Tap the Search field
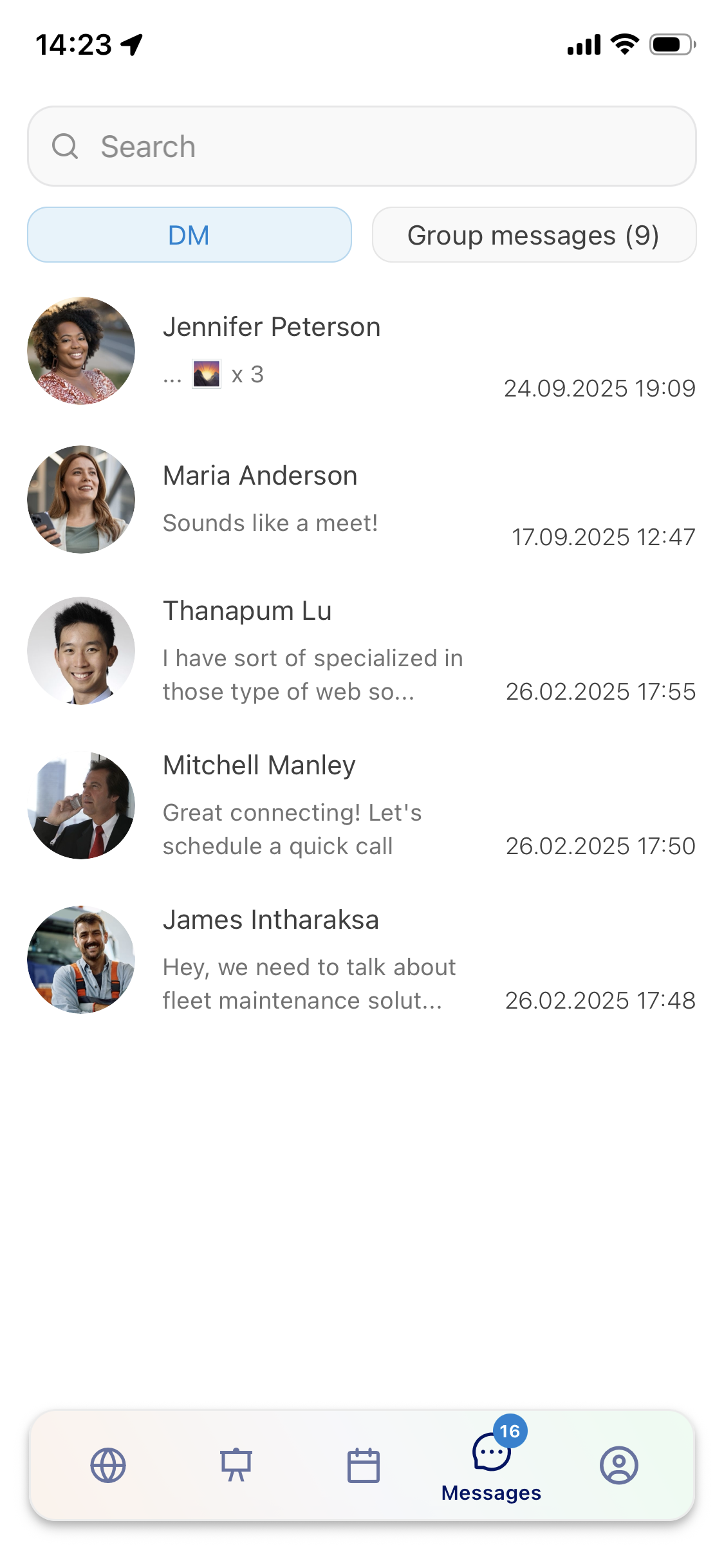724x1568 pixels. (x=362, y=147)
